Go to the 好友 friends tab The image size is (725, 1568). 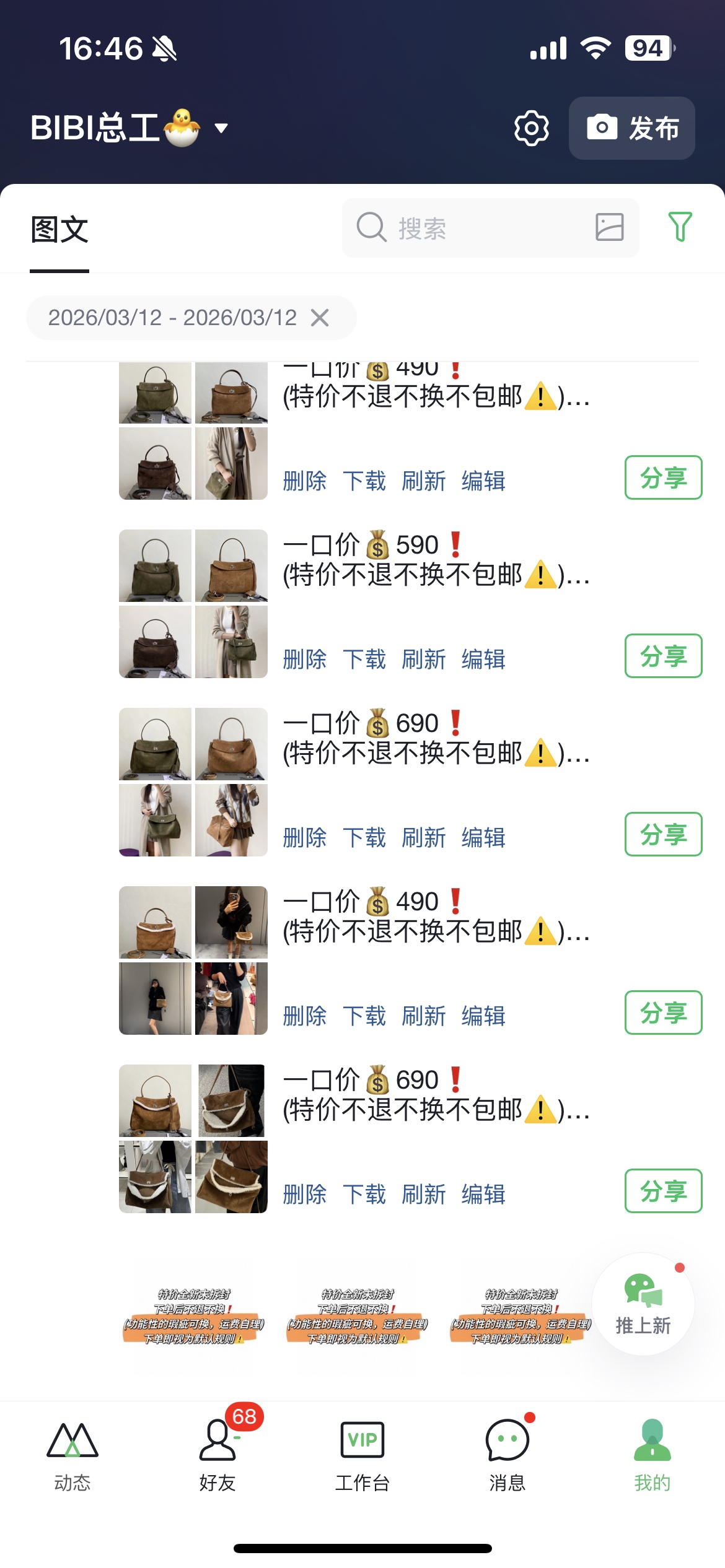click(x=217, y=1455)
